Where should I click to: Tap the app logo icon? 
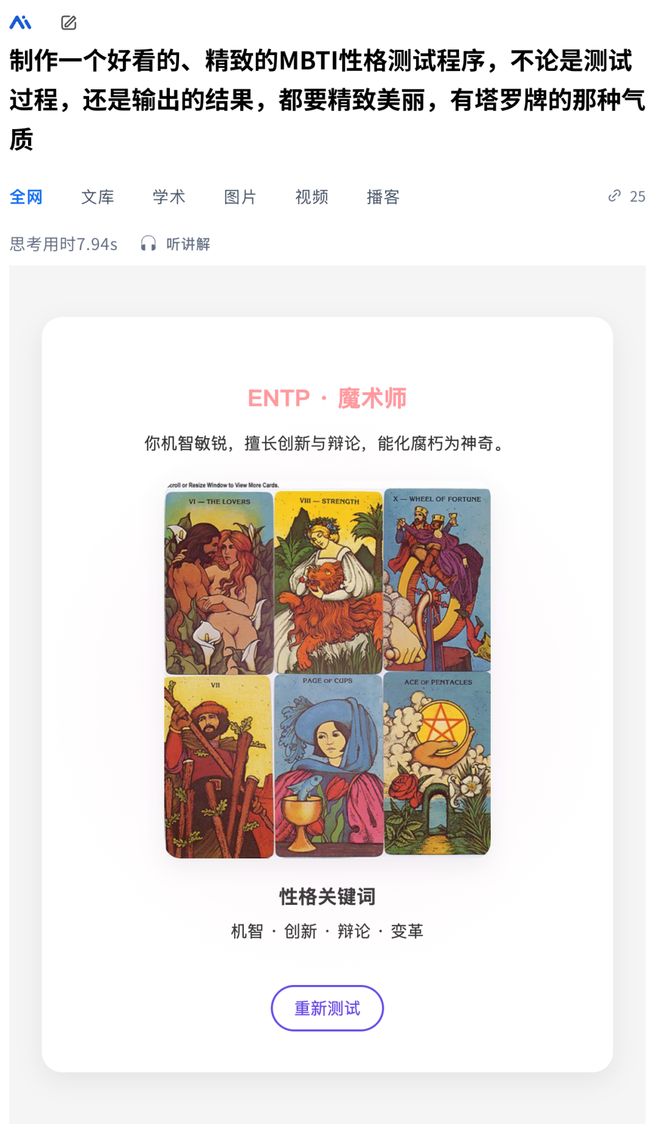20,22
